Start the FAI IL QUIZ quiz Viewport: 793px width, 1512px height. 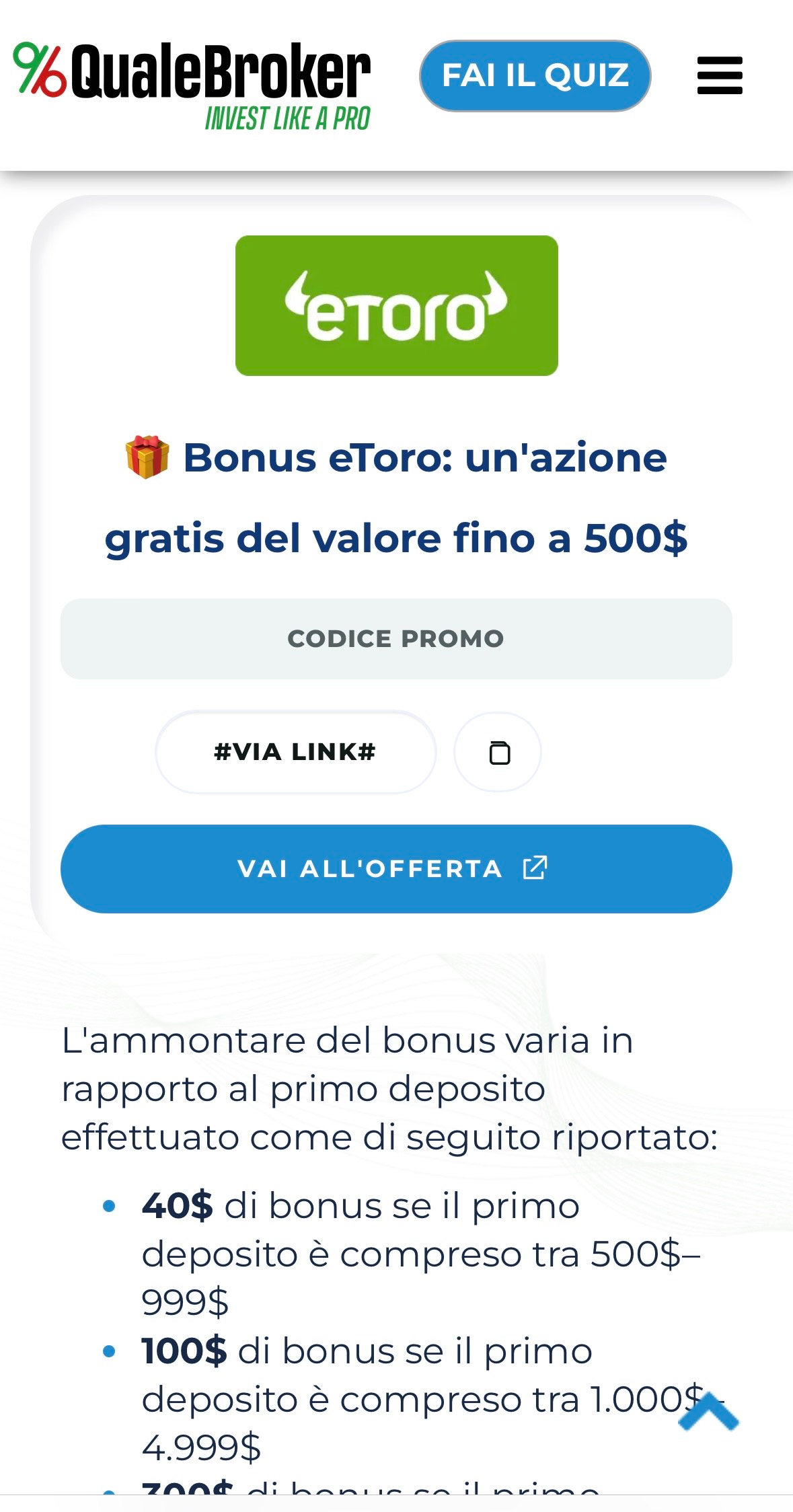click(x=535, y=75)
